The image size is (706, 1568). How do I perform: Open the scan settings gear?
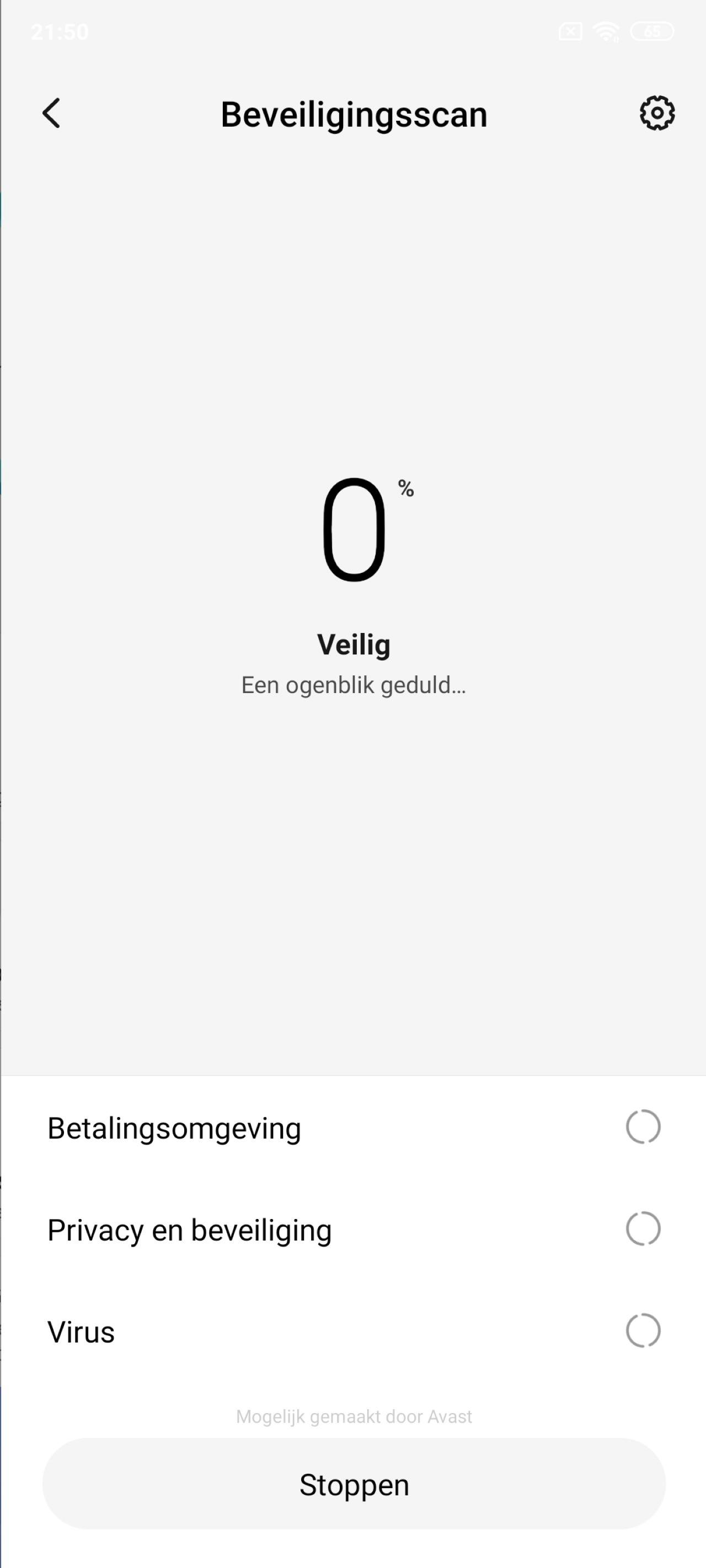tap(657, 112)
